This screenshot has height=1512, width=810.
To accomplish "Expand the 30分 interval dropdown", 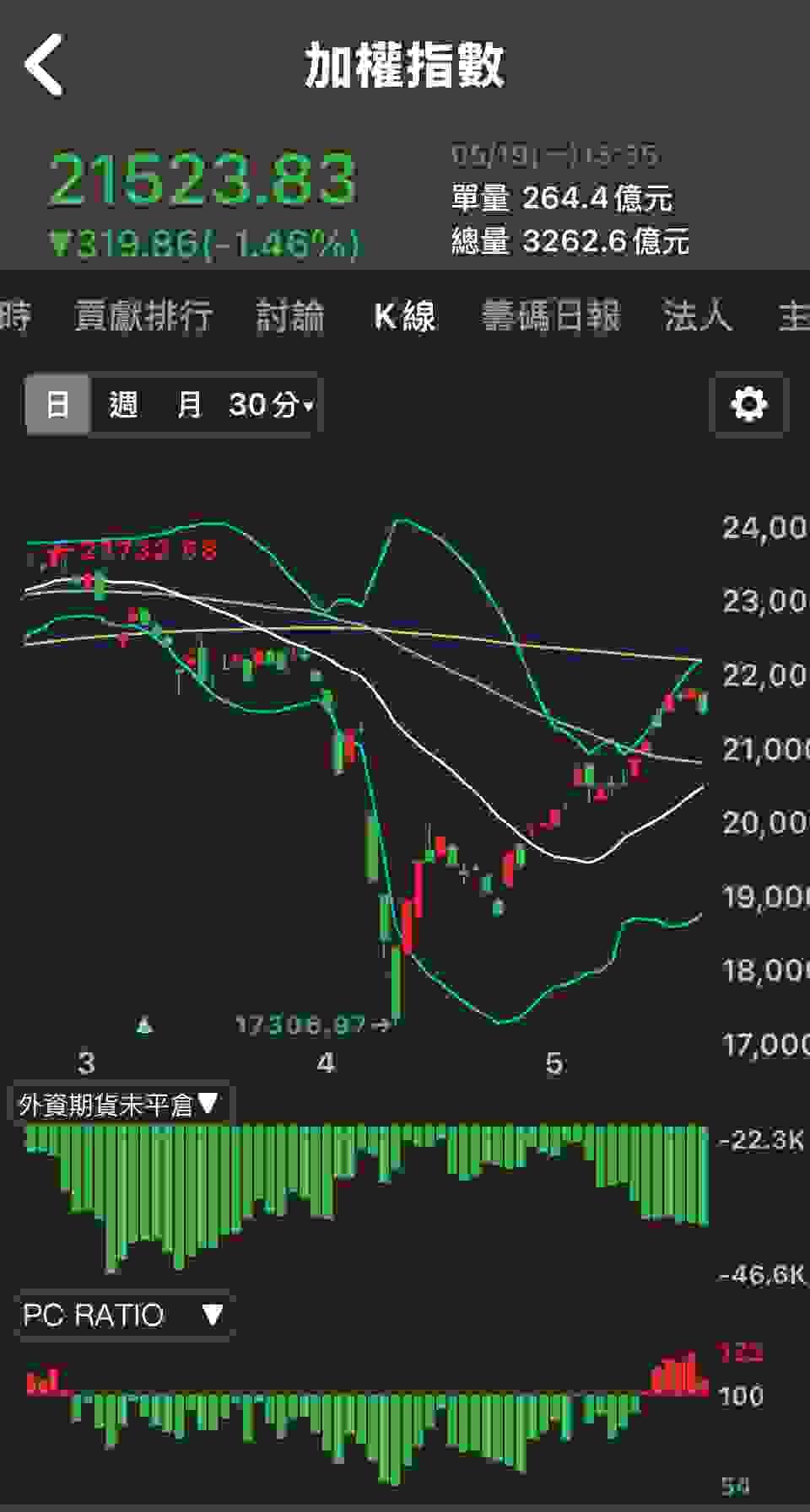I will tap(271, 405).
